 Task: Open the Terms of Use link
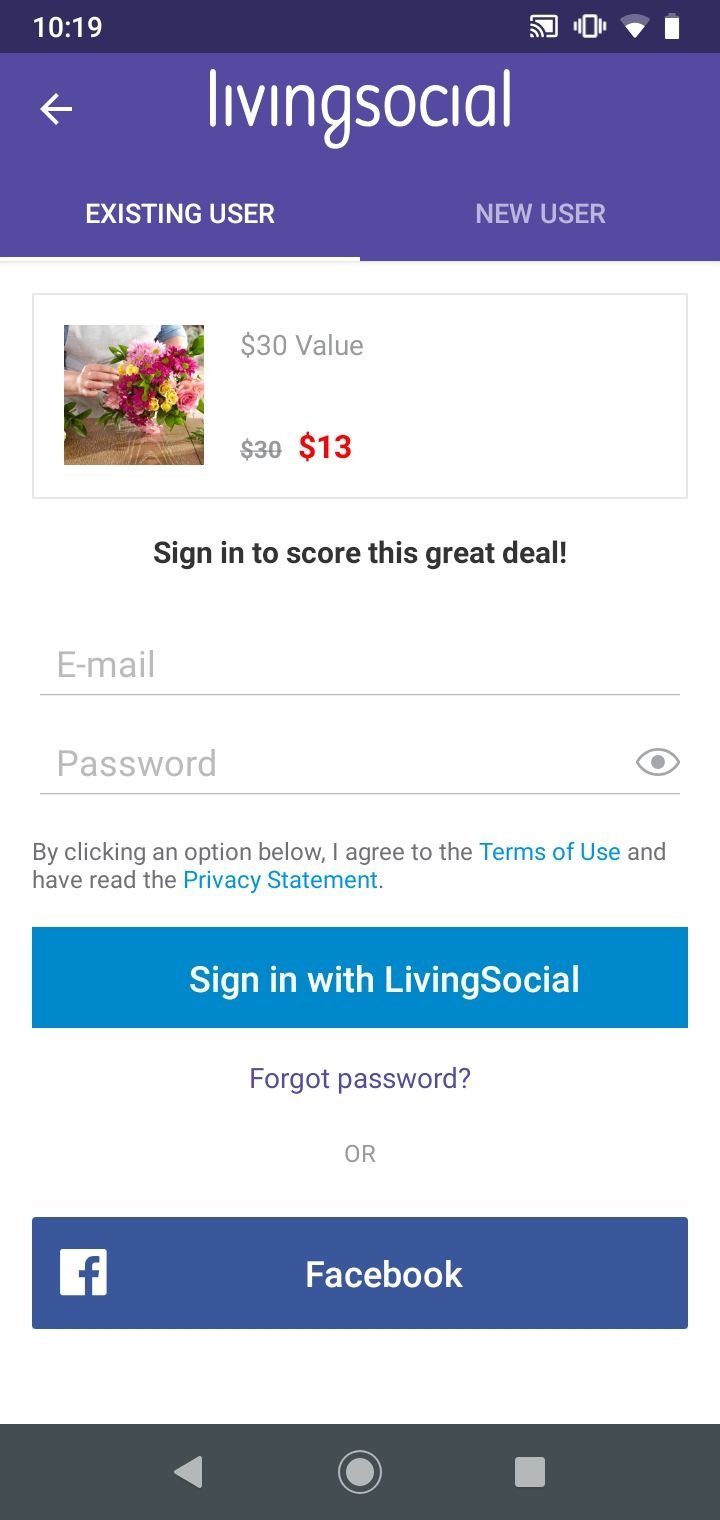550,852
